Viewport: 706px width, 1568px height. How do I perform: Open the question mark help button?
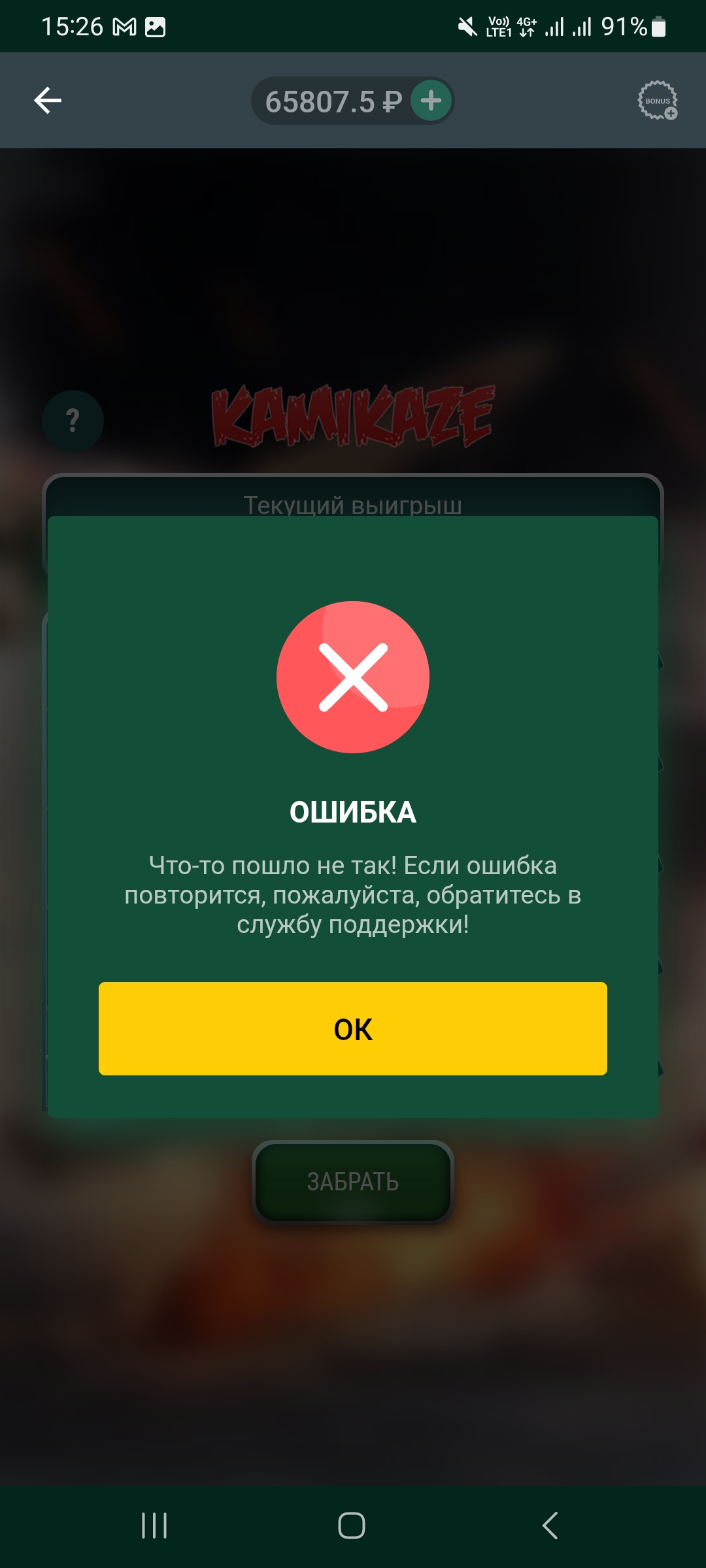[x=73, y=421]
